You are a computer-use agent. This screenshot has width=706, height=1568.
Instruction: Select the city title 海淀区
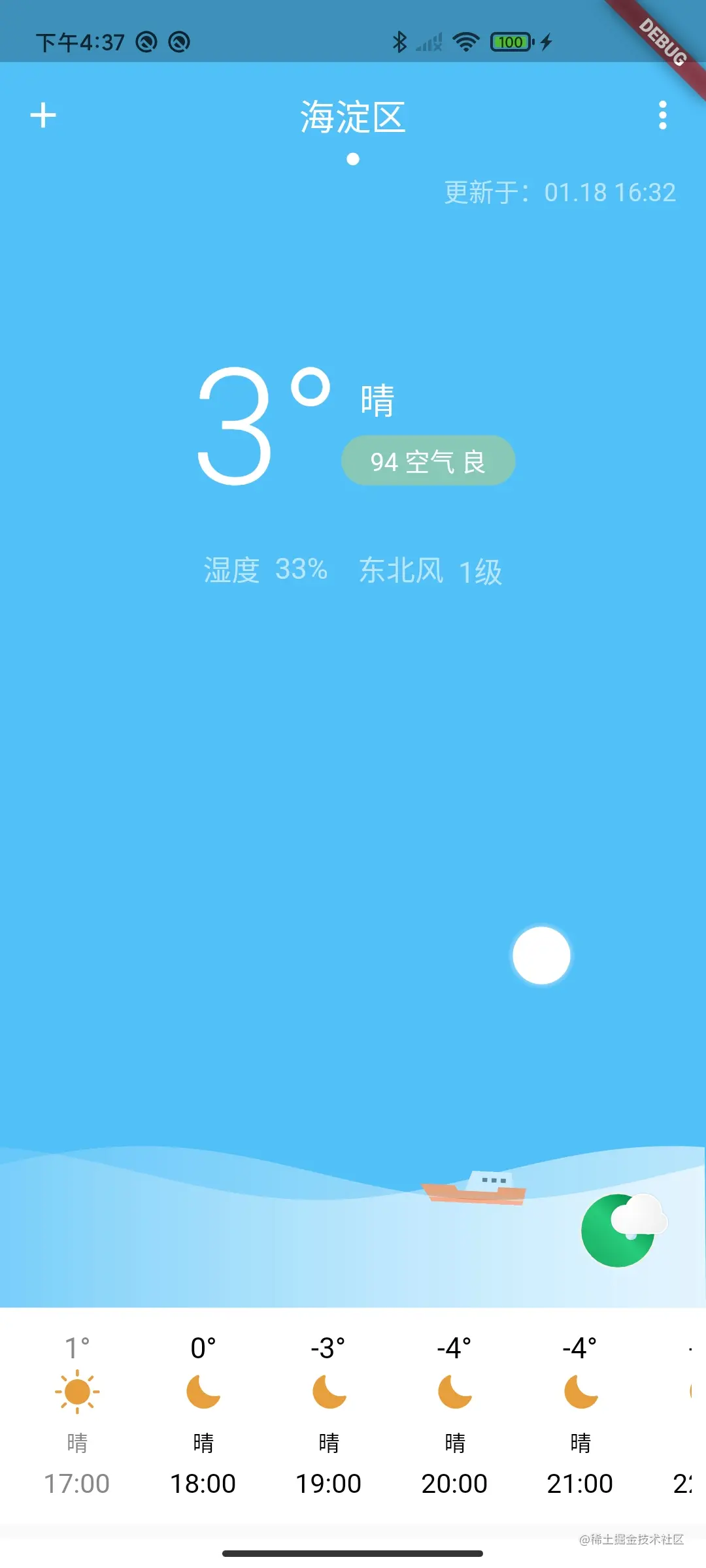(x=353, y=119)
